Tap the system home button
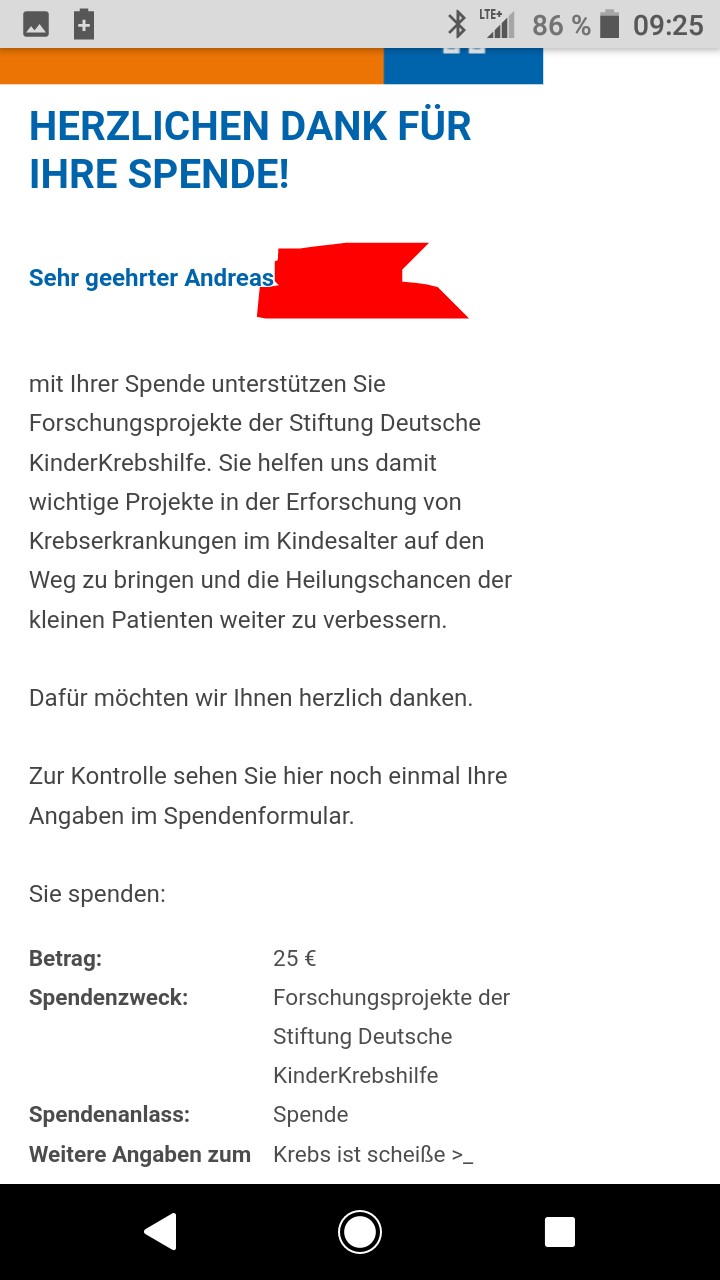This screenshot has width=720, height=1280. (x=359, y=1231)
